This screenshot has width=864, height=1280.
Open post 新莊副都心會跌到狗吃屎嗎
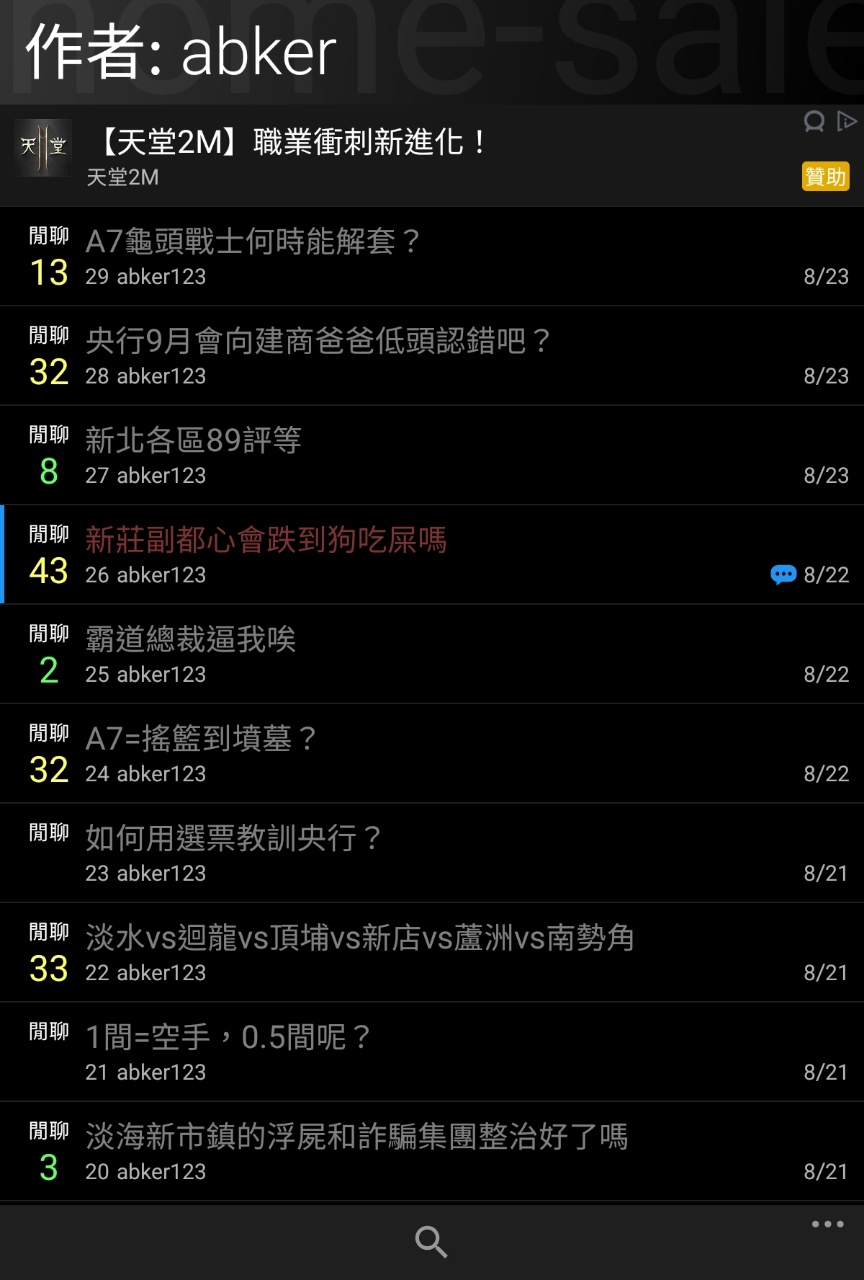(266, 541)
